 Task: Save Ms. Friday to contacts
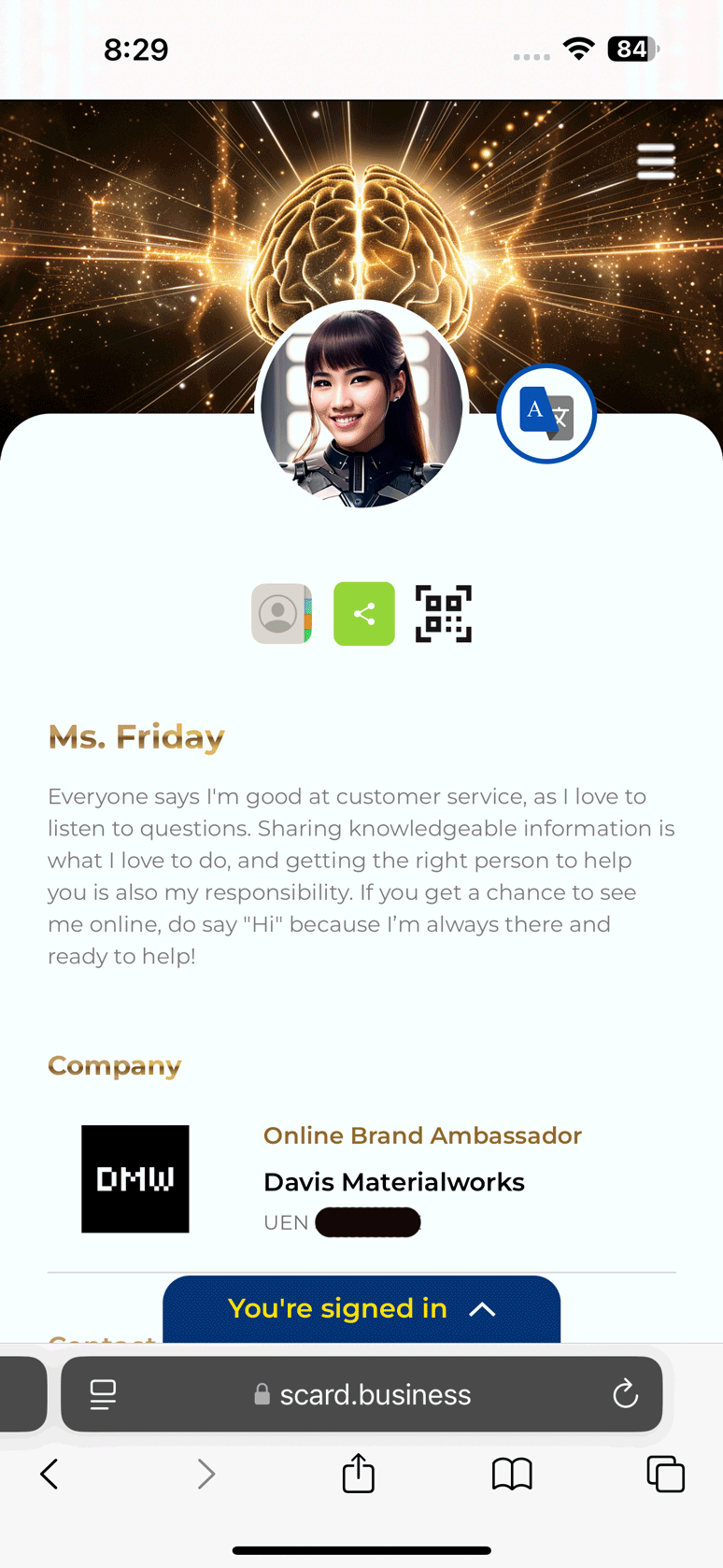[281, 614]
